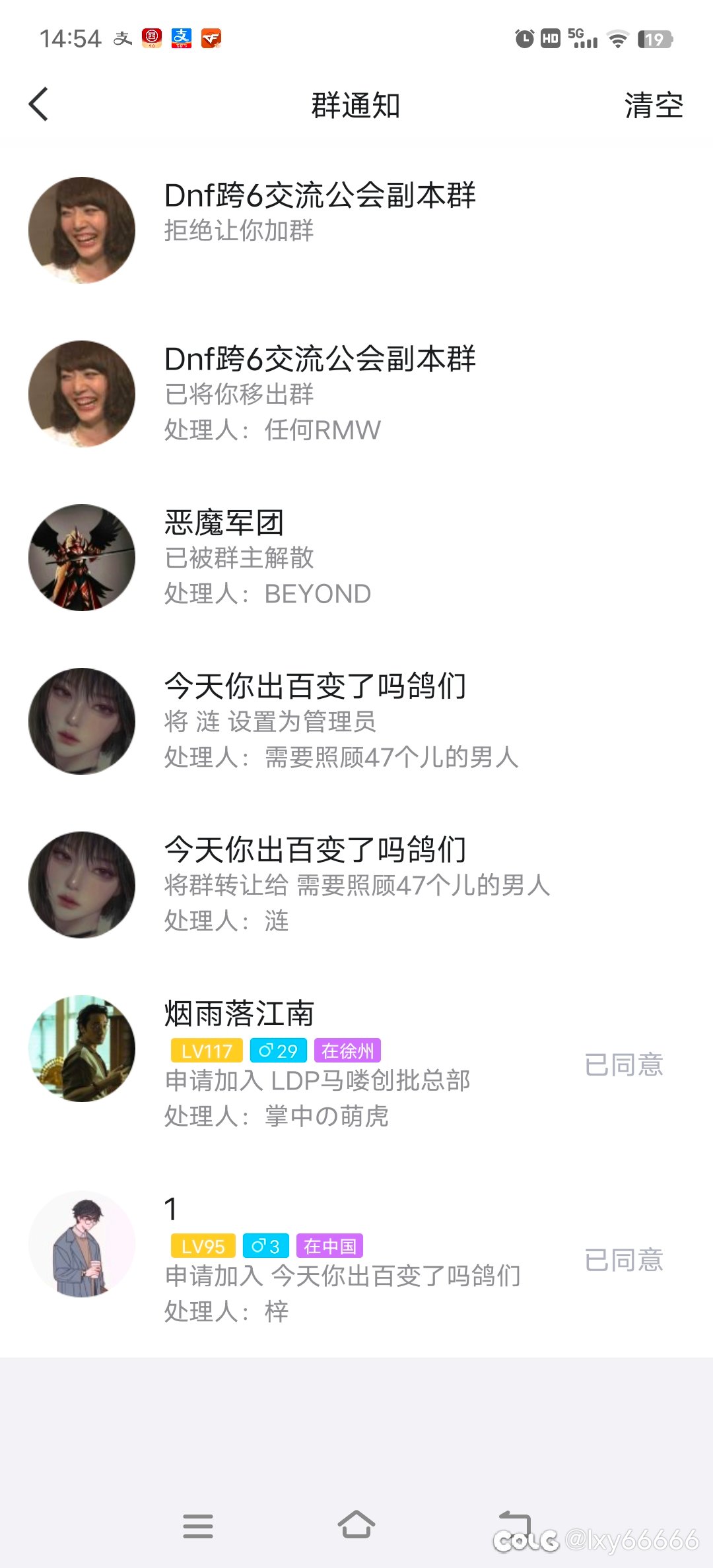This screenshot has height=1568, width=713.
Task: Open the system recent apps menu
Action: 197,1526
